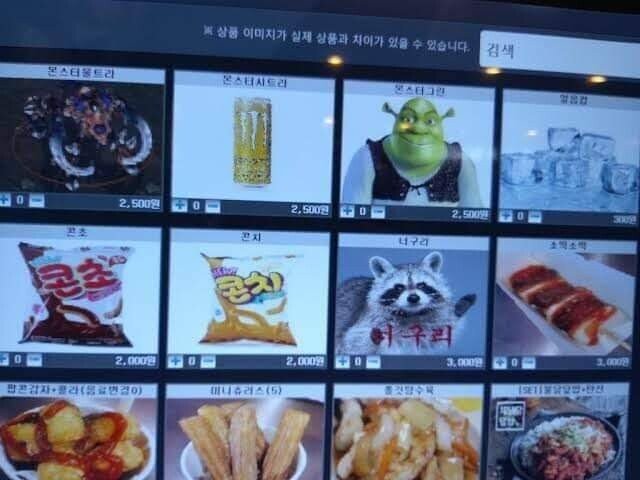This screenshot has width=640, height=480.
Task: Increase the 얼음컵 quantity with plus
Action: coord(506,216)
